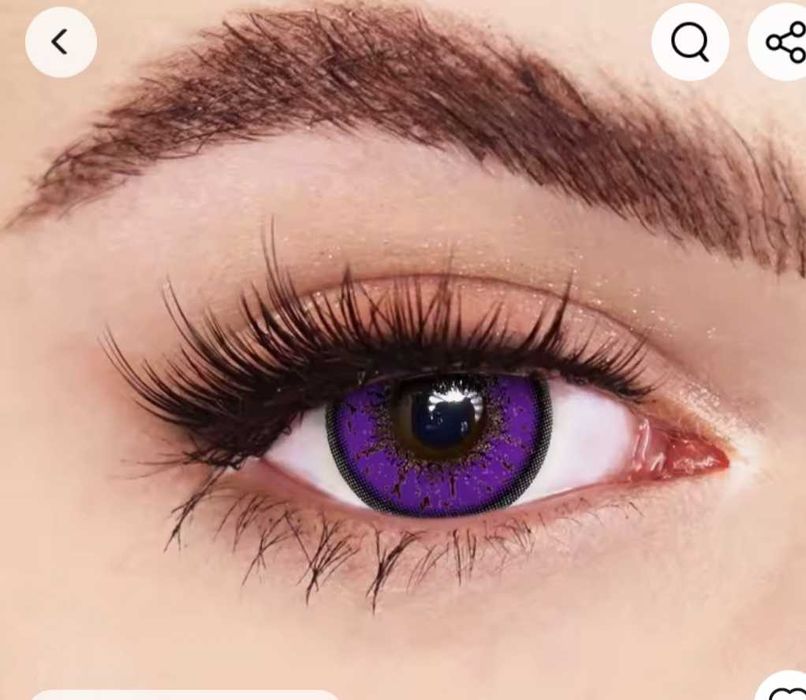
Task: Open the search magnifier icon
Action: [x=689, y=42]
